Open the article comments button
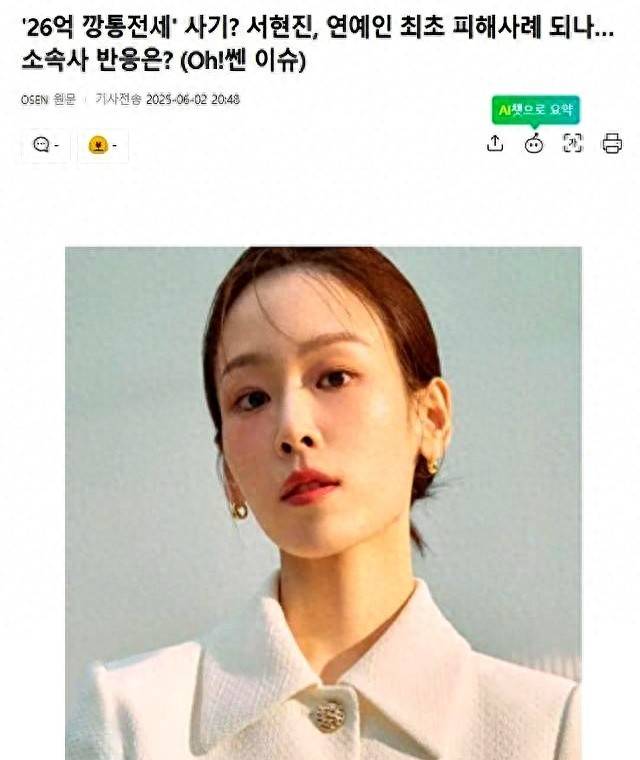The width and height of the screenshot is (640, 760). click(x=45, y=146)
